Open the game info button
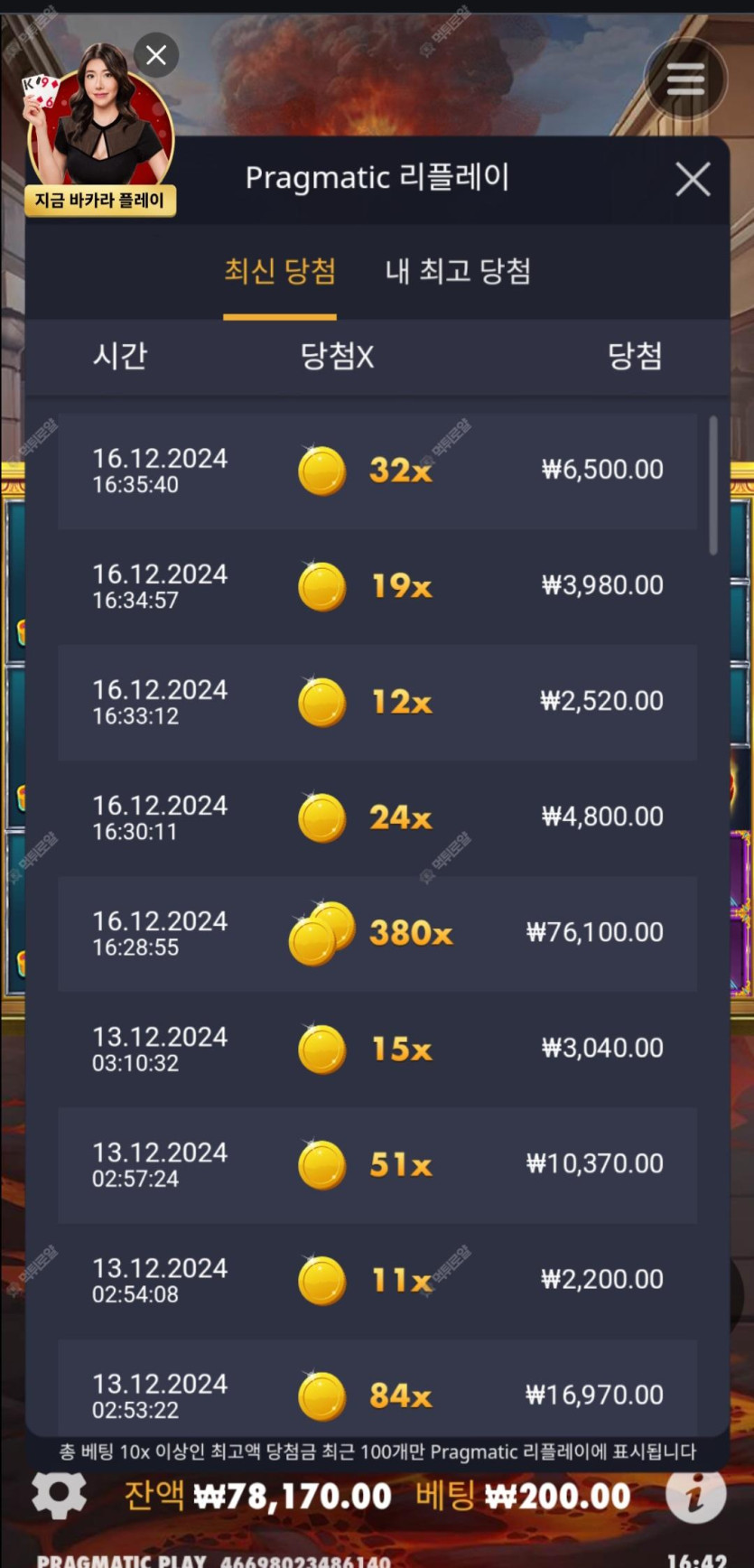 pos(695,1495)
